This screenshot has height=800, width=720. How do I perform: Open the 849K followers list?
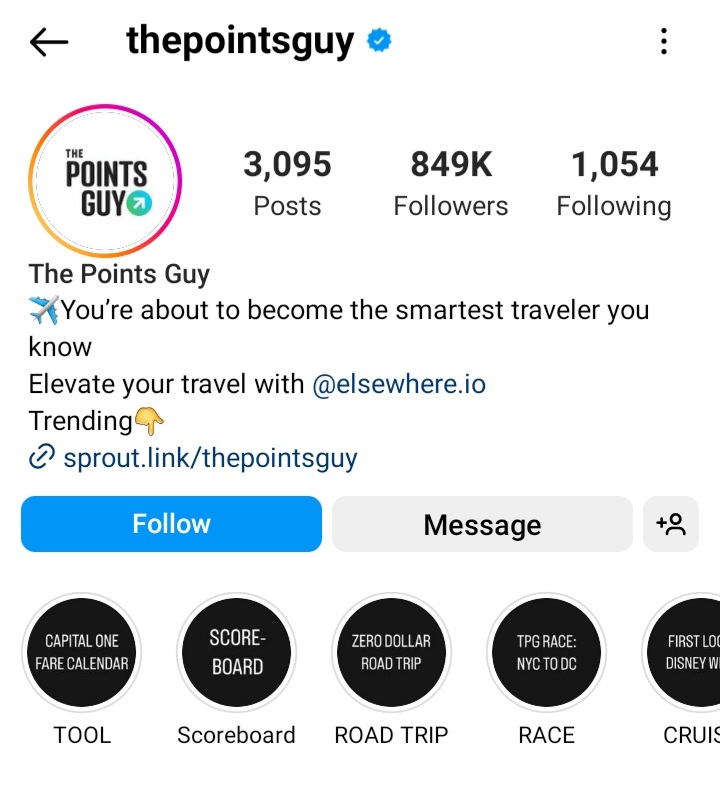tap(450, 183)
